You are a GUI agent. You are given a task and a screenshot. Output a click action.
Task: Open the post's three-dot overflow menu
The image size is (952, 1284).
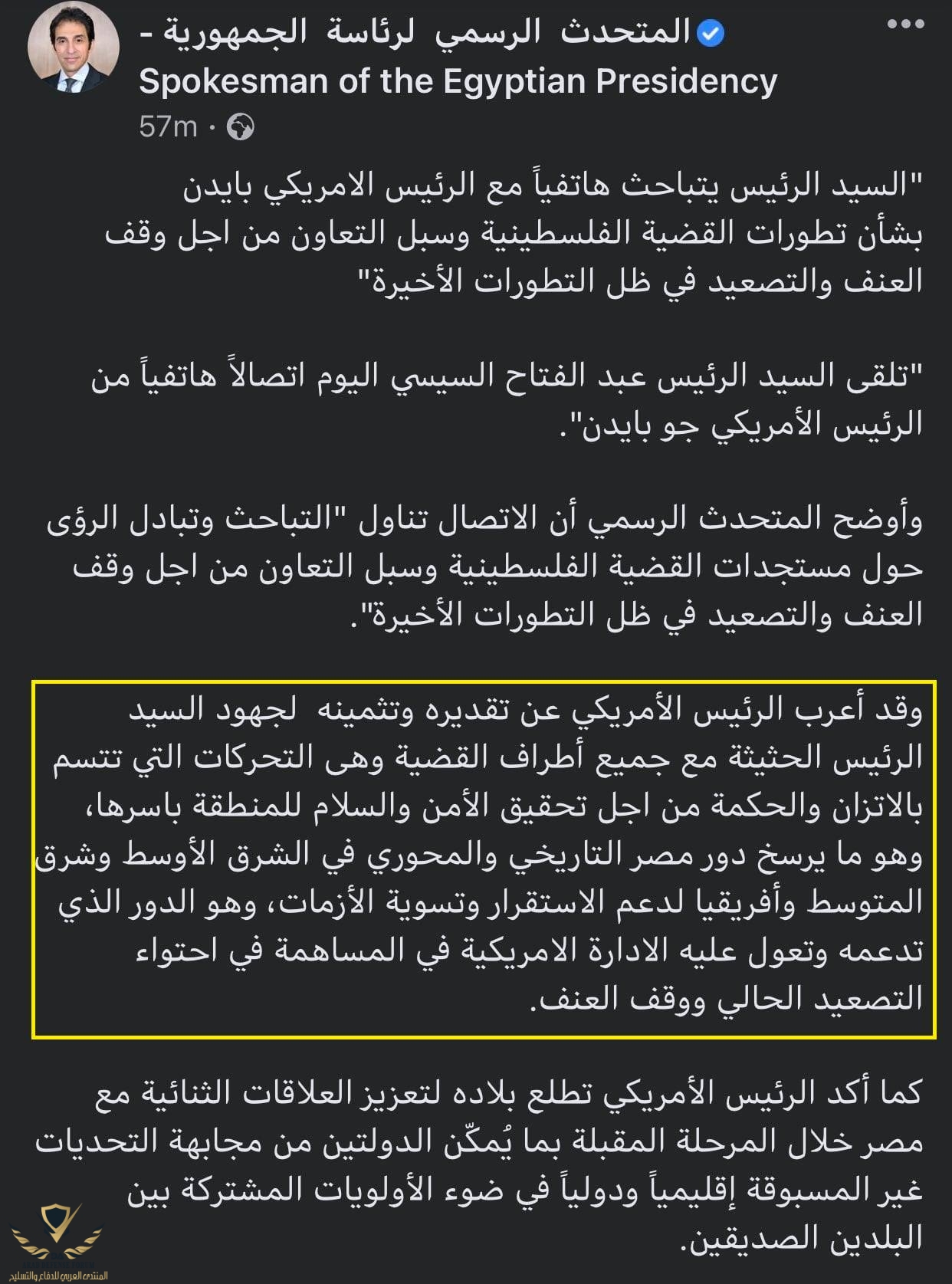[905, 25]
